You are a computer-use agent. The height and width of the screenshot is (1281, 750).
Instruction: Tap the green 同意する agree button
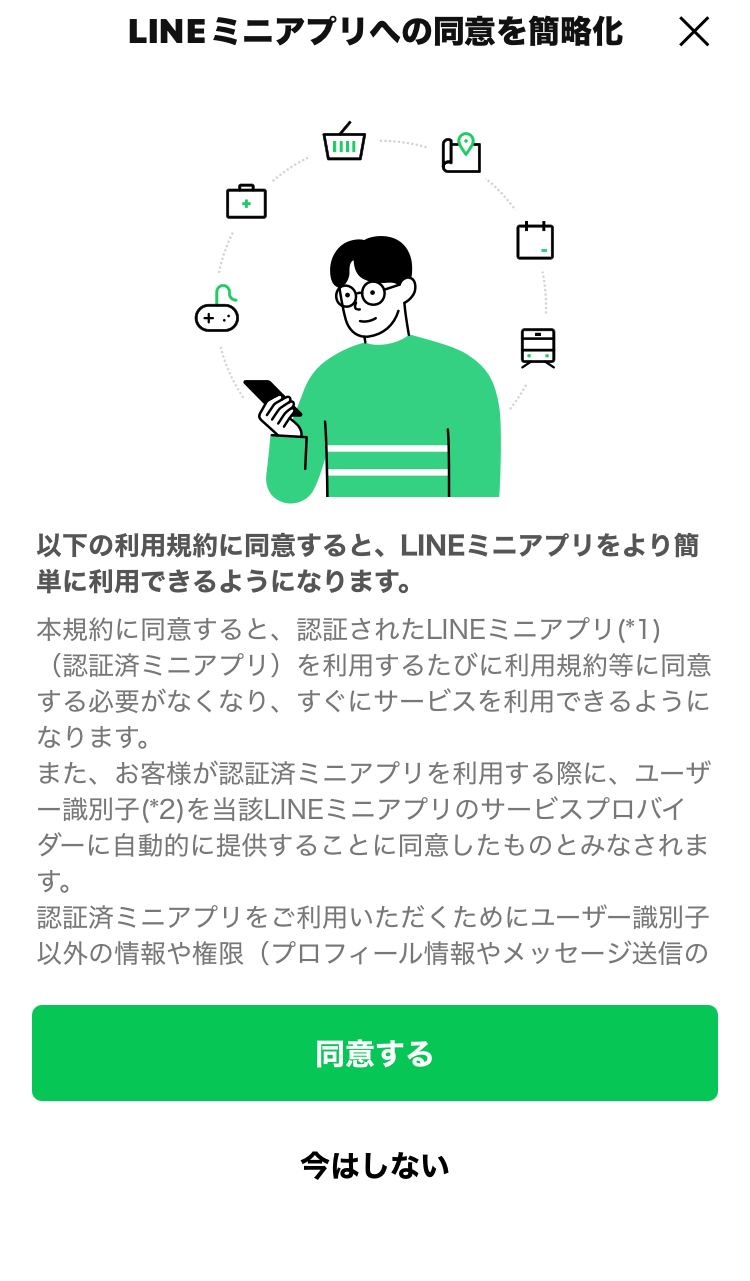(x=375, y=1053)
